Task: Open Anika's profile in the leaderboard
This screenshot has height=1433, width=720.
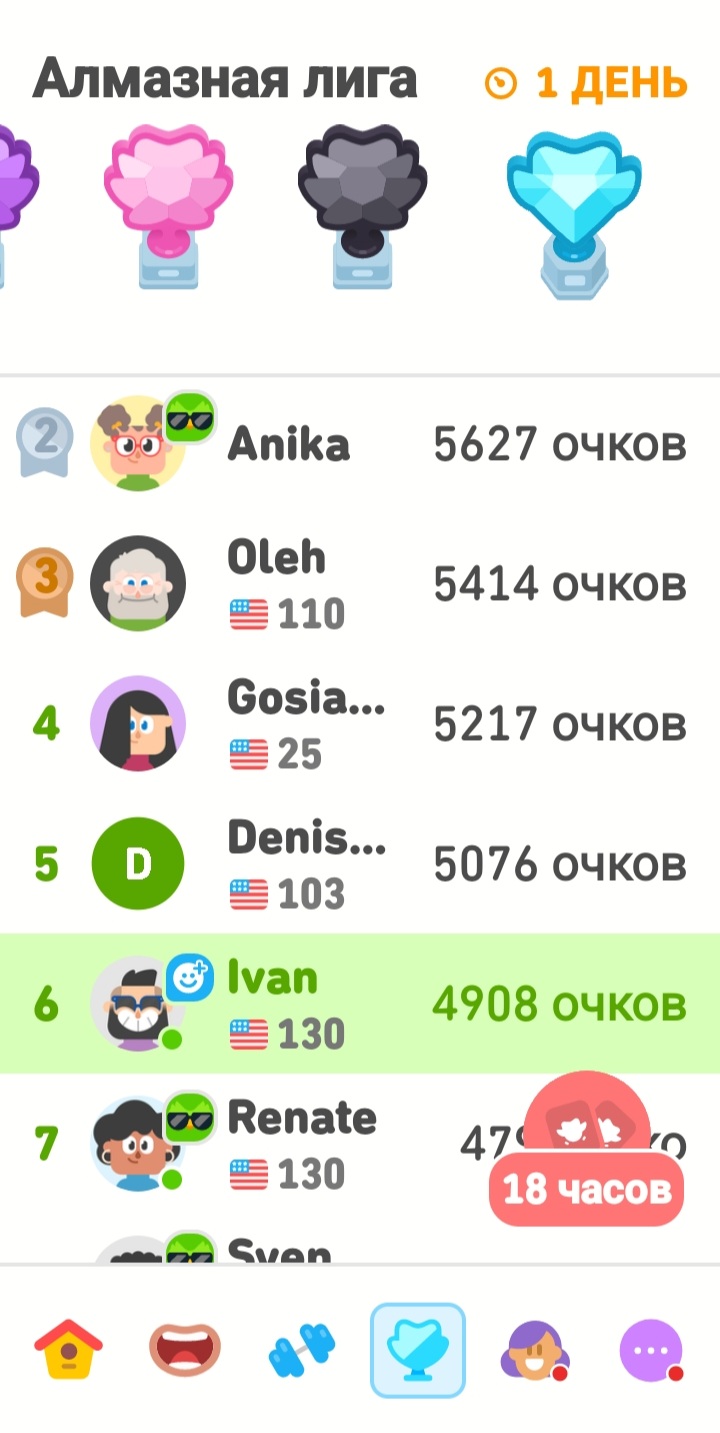Action: (360, 444)
